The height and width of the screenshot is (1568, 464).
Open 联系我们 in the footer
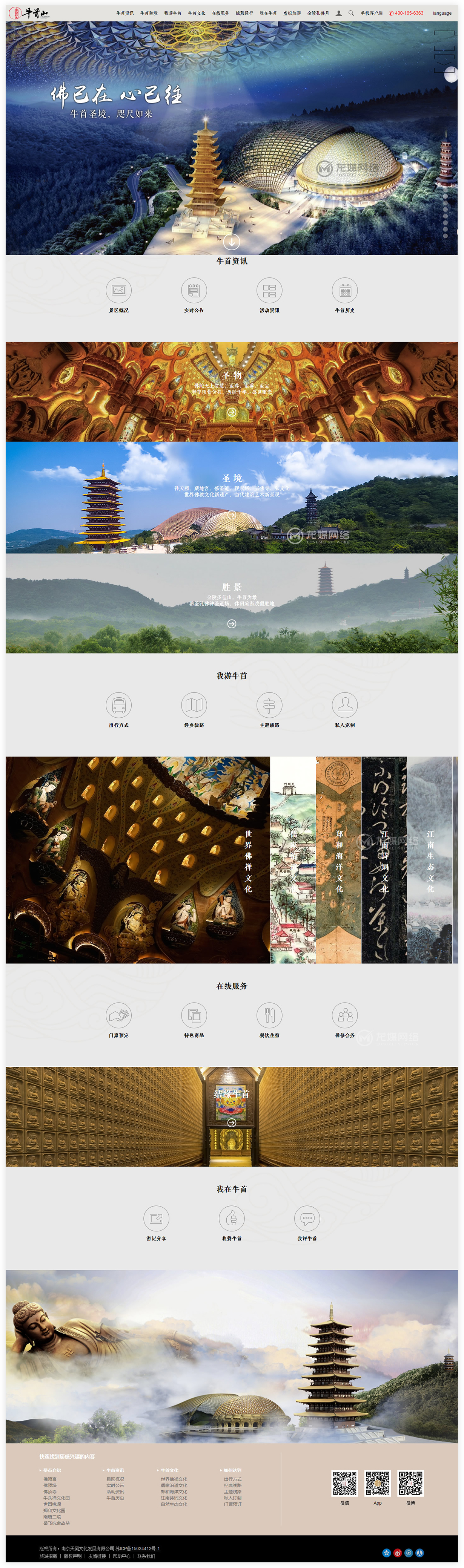click(146, 1556)
